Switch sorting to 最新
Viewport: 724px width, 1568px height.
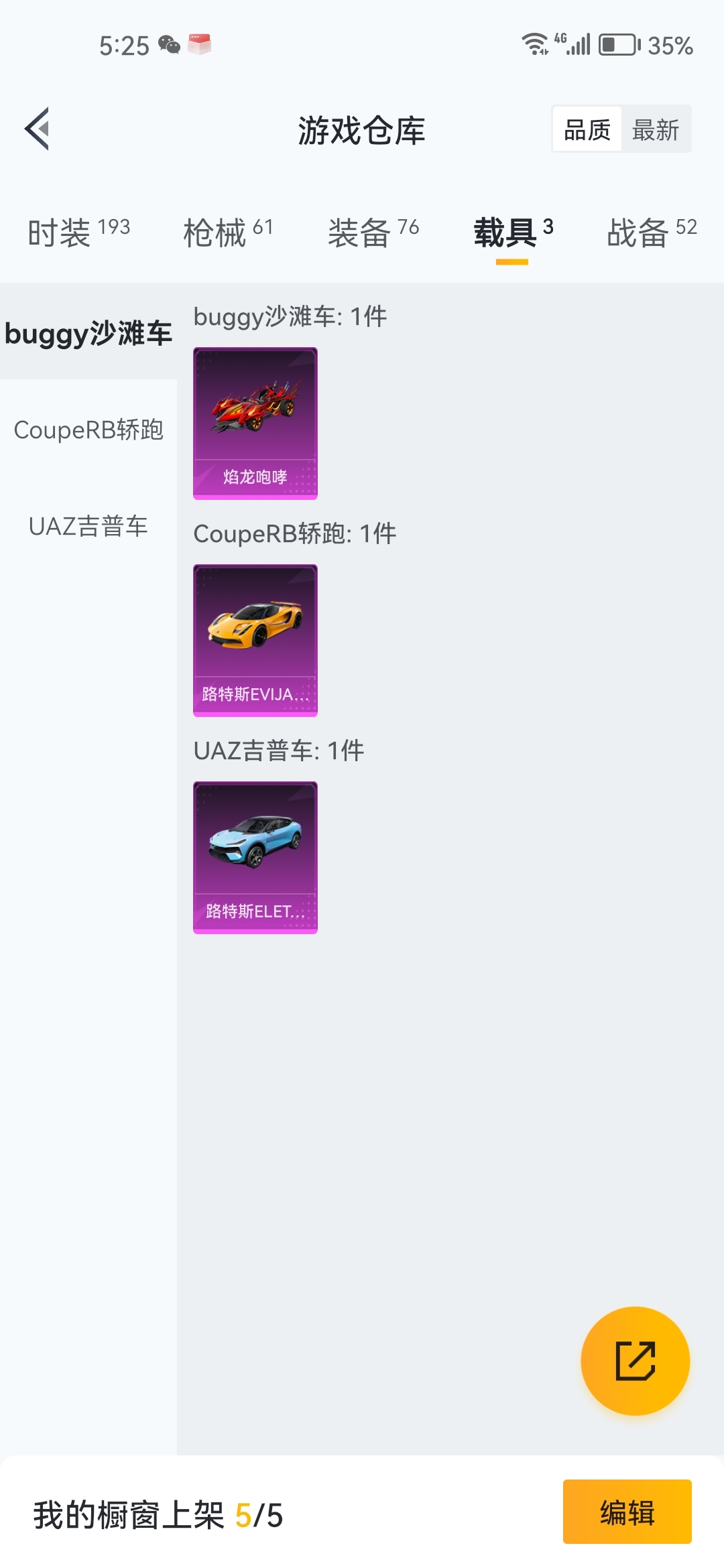click(x=656, y=128)
